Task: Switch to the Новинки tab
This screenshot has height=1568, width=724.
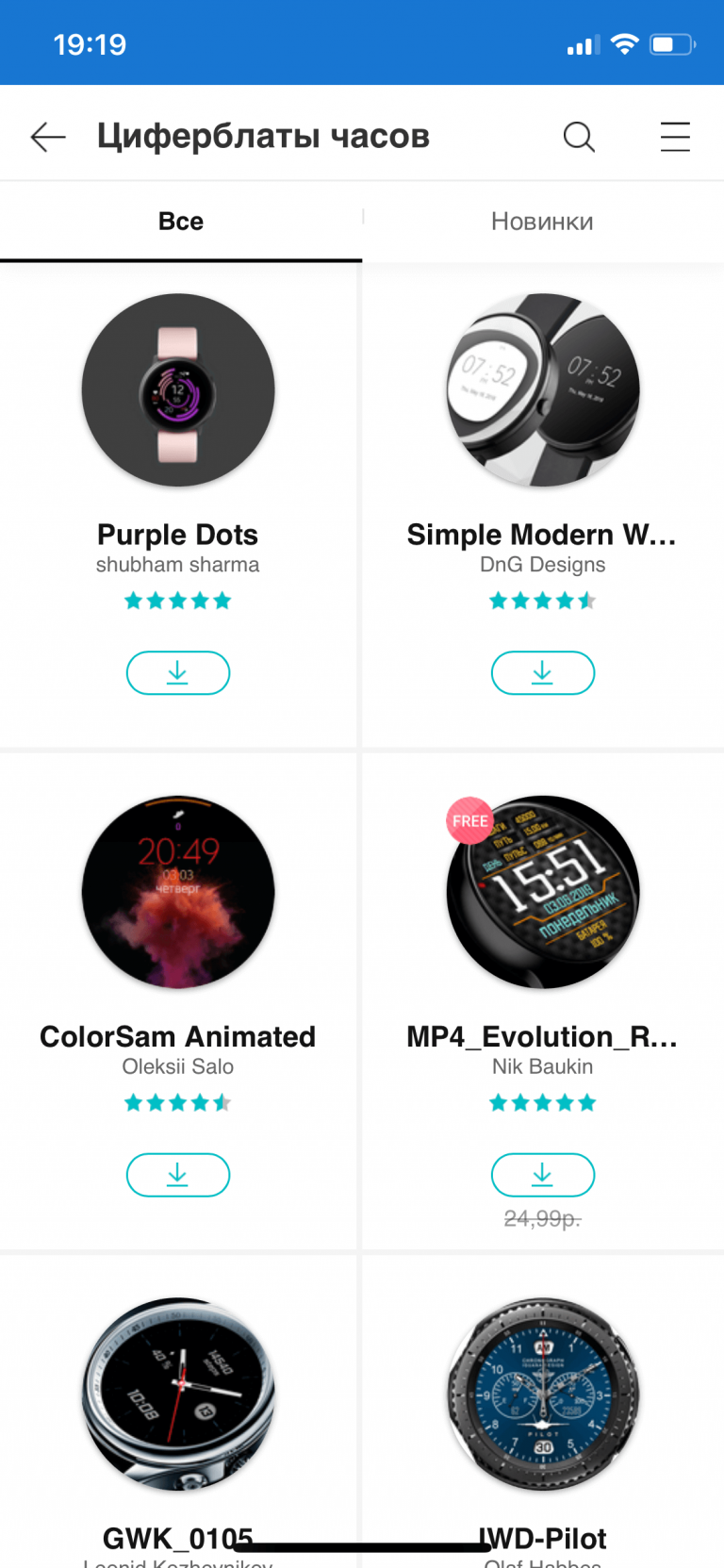Action: (x=542, y=222)
